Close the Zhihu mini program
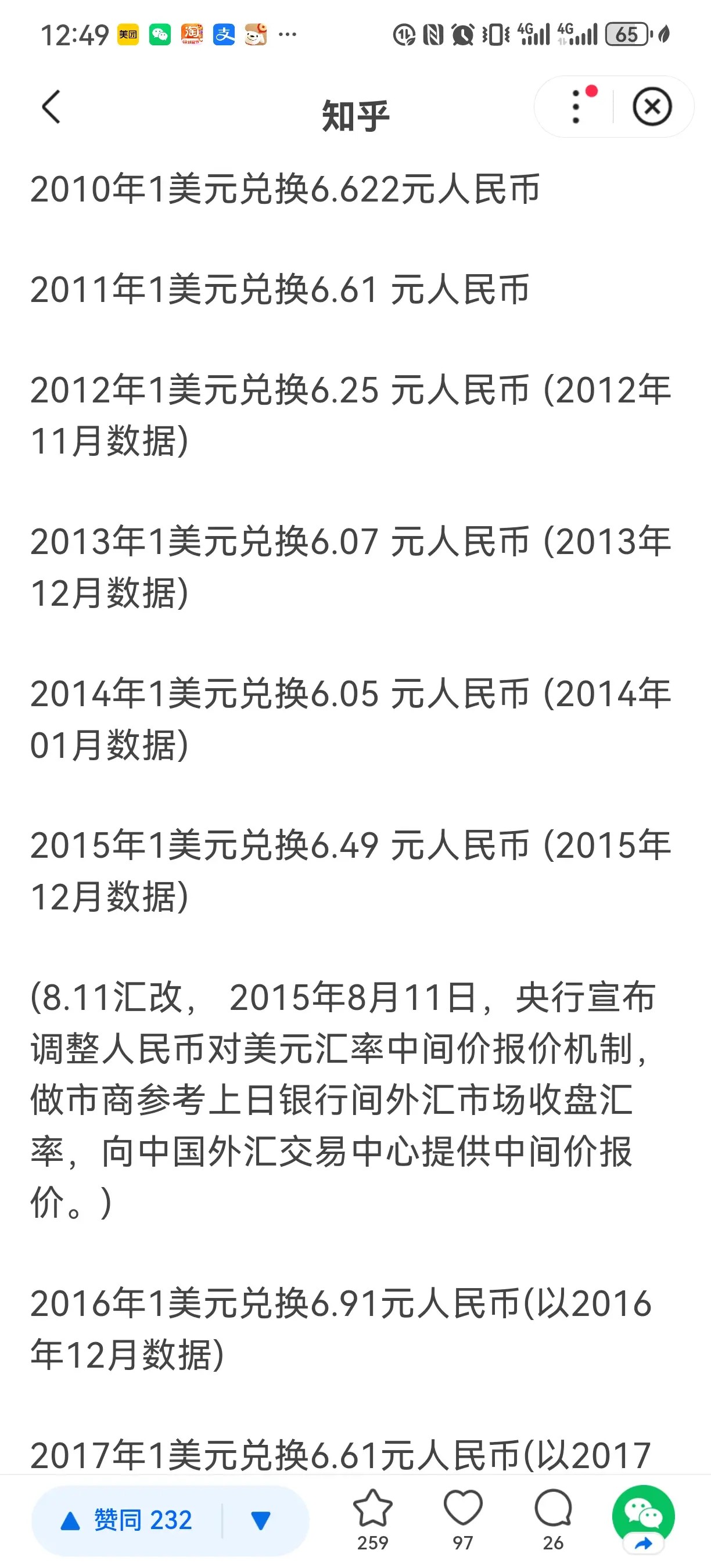 click(x=652, y=107)
